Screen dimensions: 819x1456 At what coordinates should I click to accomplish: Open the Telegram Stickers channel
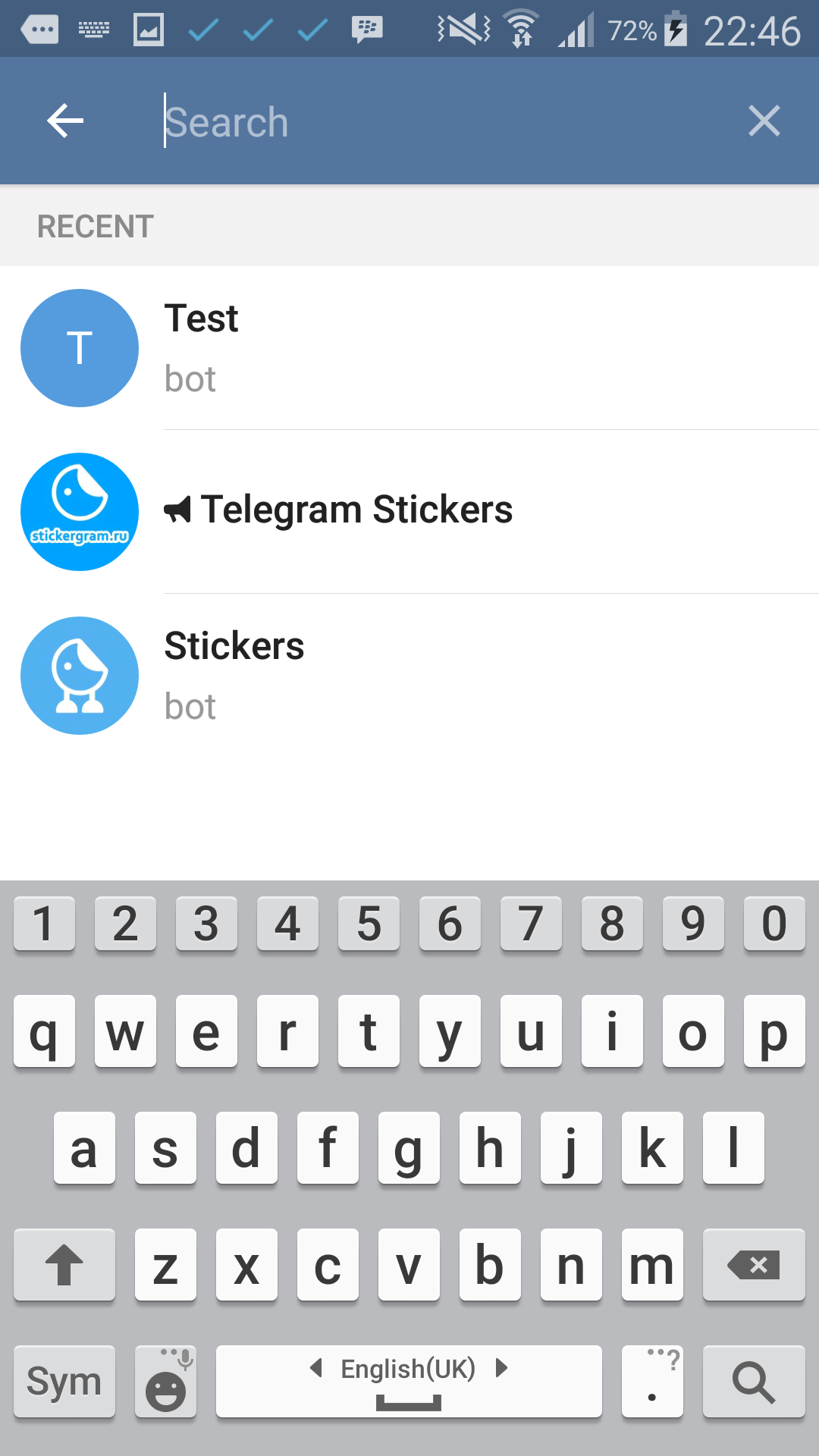coord(409,512)
